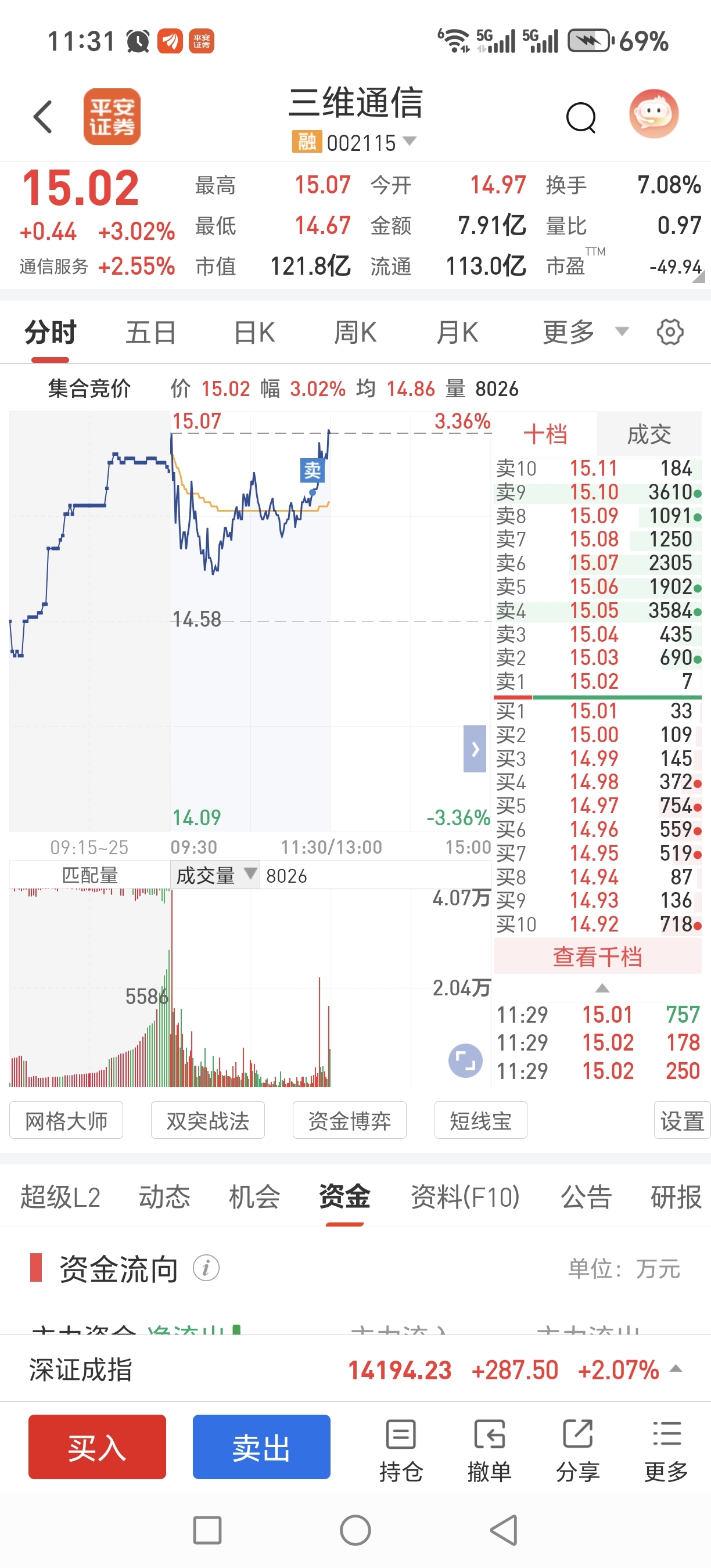Screen dimensions: 711x1568
Task: Open the customer service assistant avatar
Action: (x=653, y=114)
